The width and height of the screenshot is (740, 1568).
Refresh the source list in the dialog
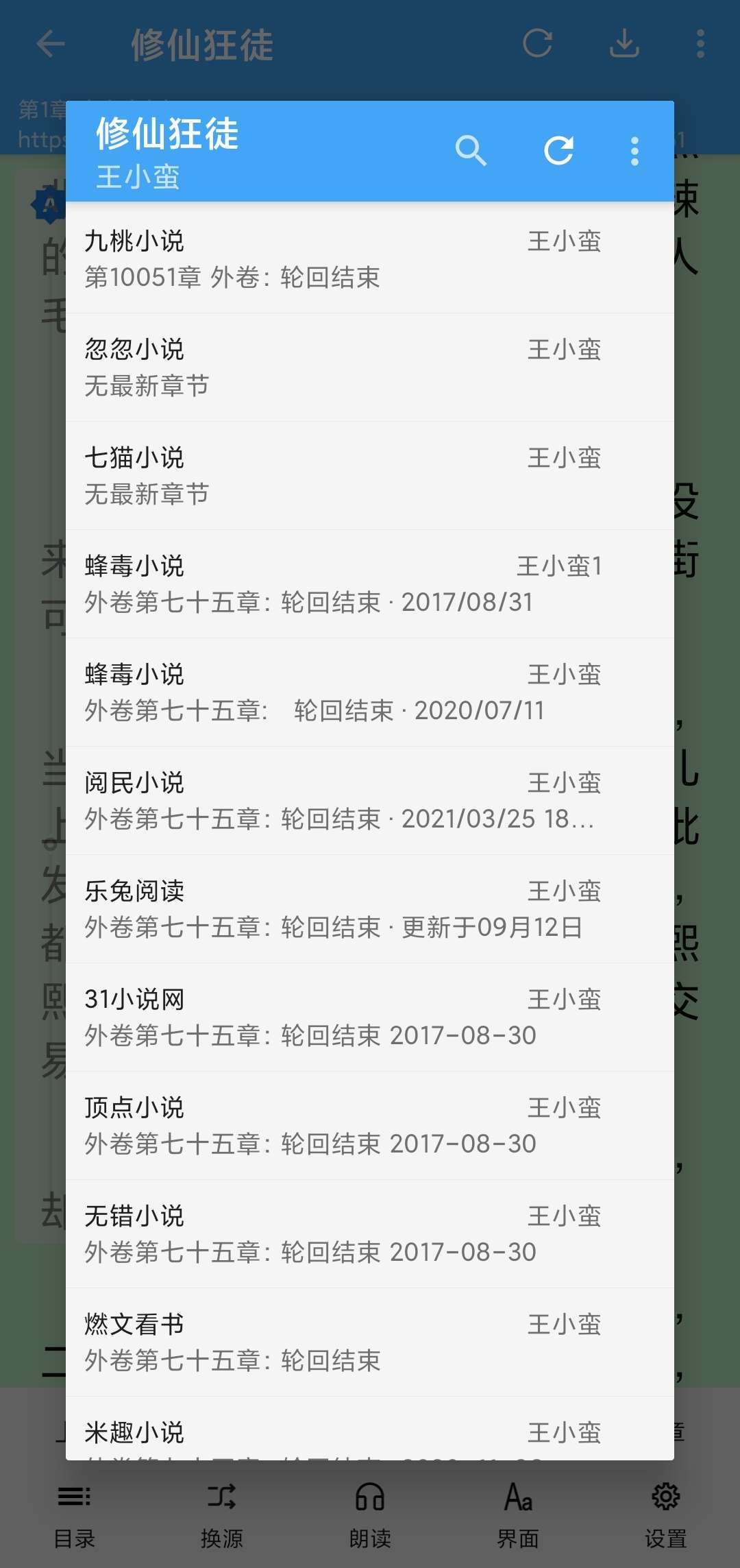[558, 151]
